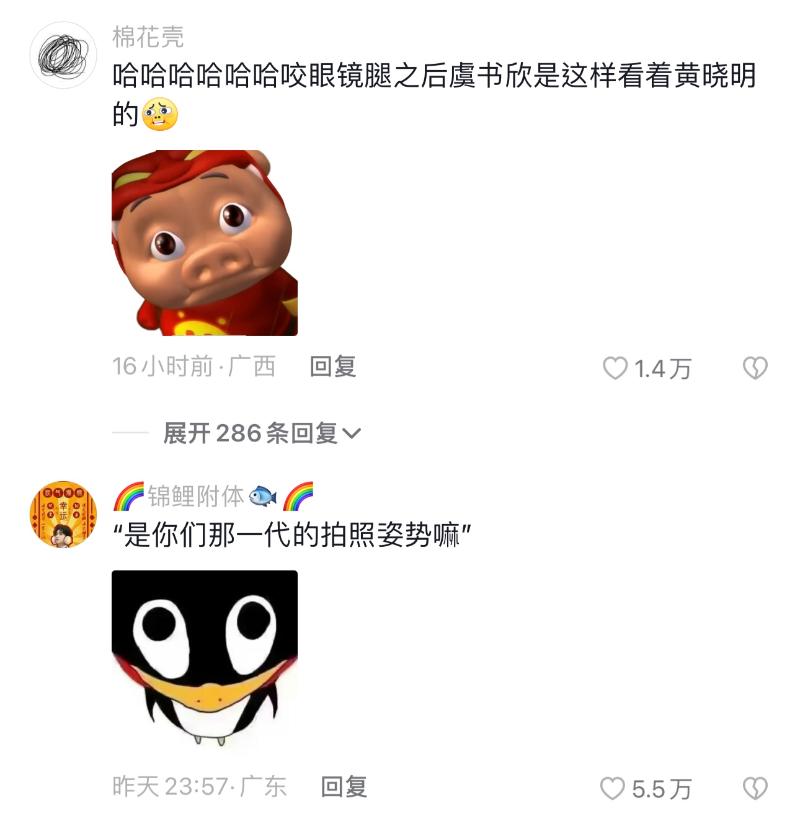Image resolution: width=800 pixels, height=824 pixels.
Task: Like 棉花壳's comment with 1.4万 likes
Action: click(614, 369)
